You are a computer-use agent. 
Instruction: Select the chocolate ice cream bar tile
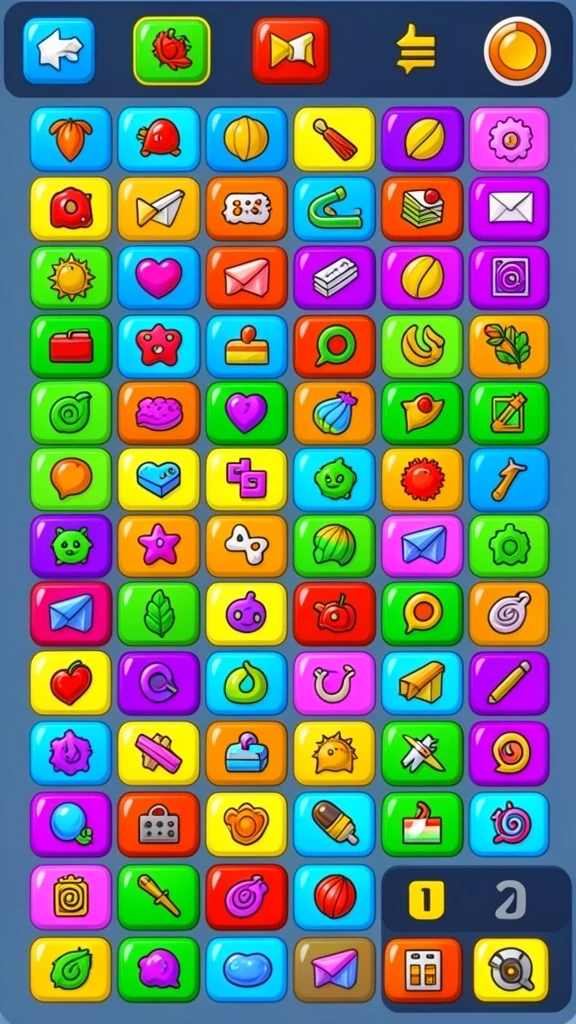pos(334,824)
